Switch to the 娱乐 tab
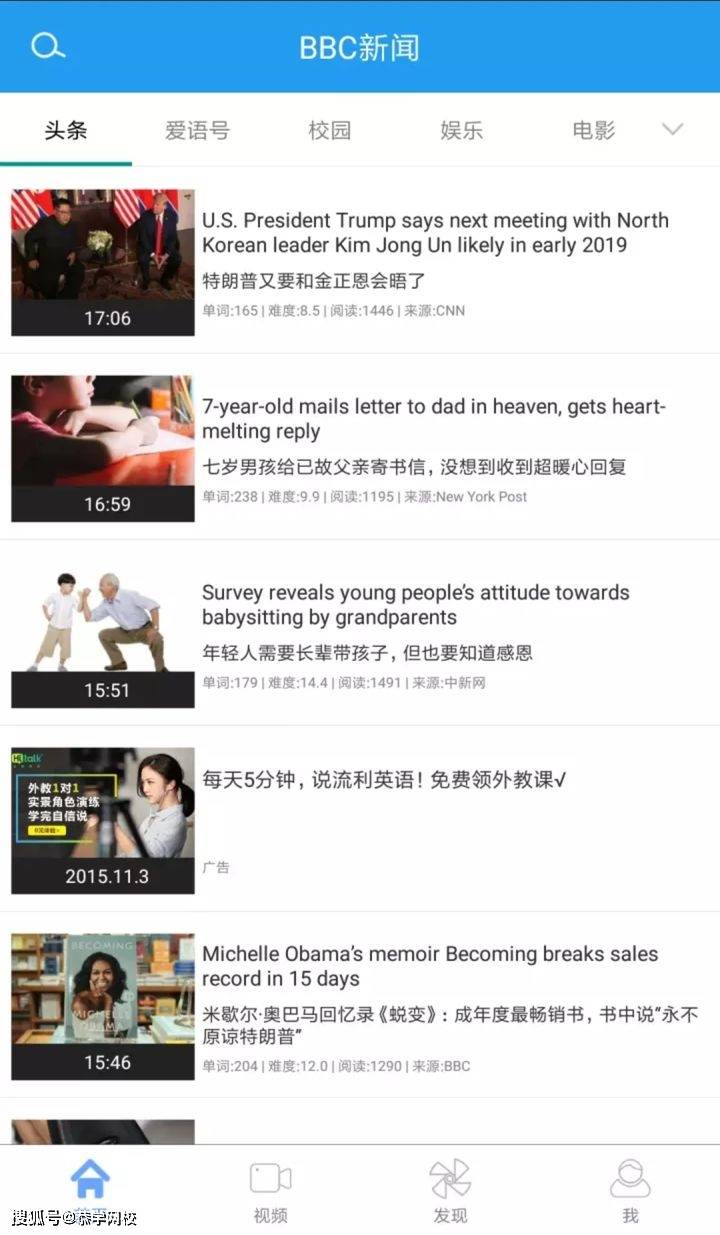Image resolution: width=720 pixels, height=1235 pixels. [x=461, y=130]
